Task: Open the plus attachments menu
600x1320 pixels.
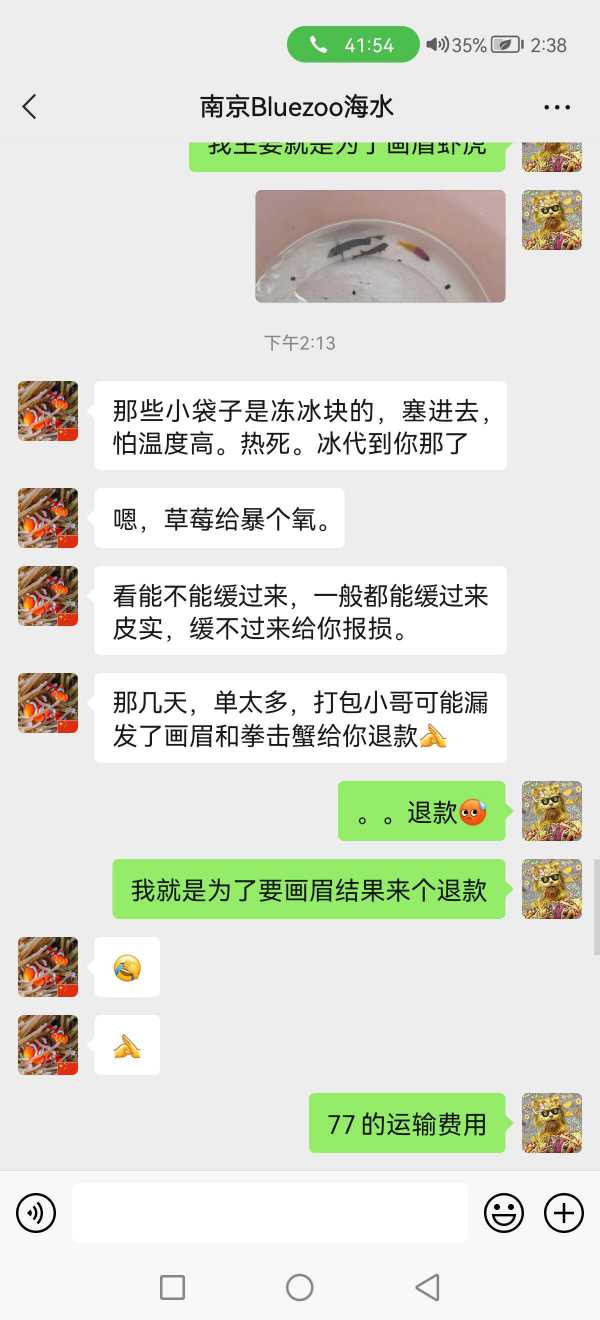Action: (x=563, y=1213)
